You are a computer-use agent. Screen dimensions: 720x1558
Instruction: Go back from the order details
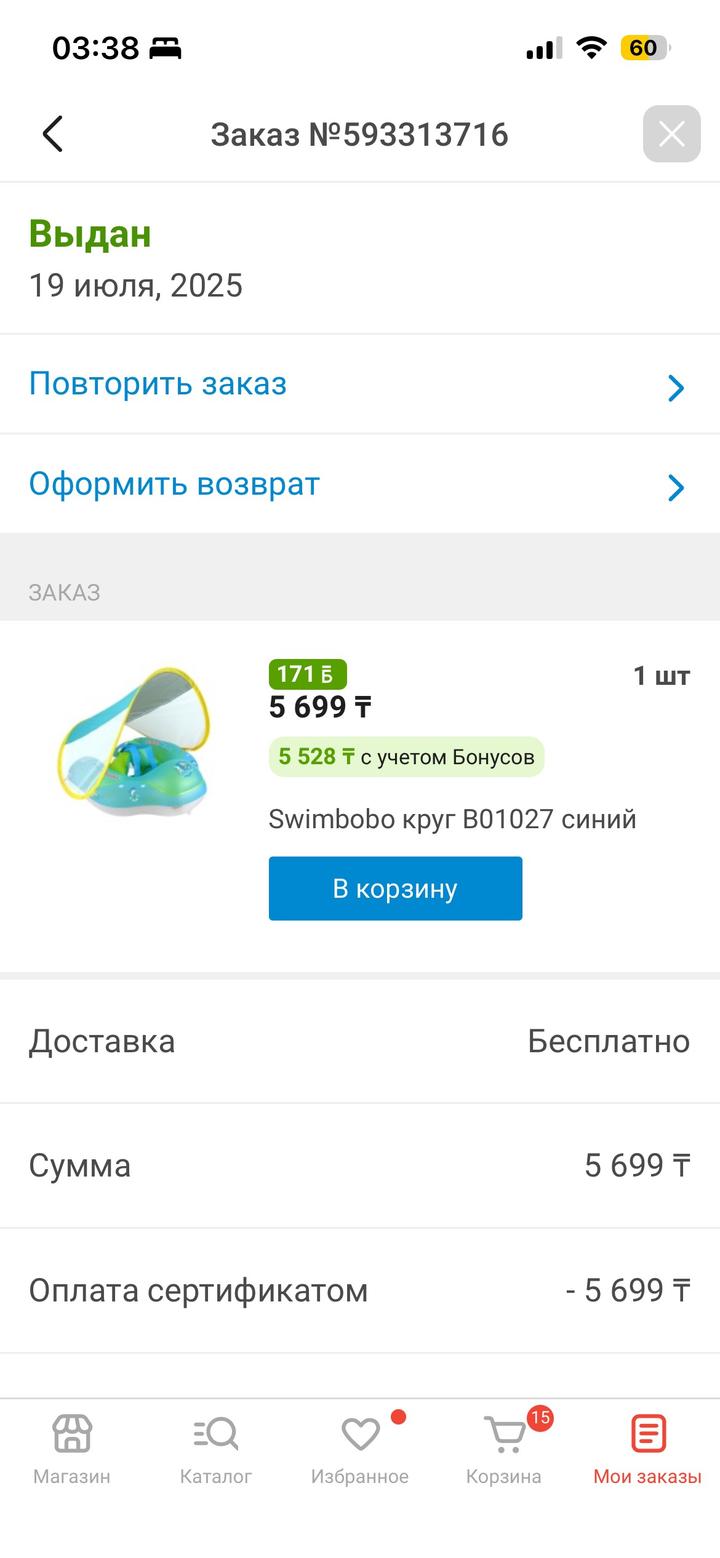pos(53,134)
